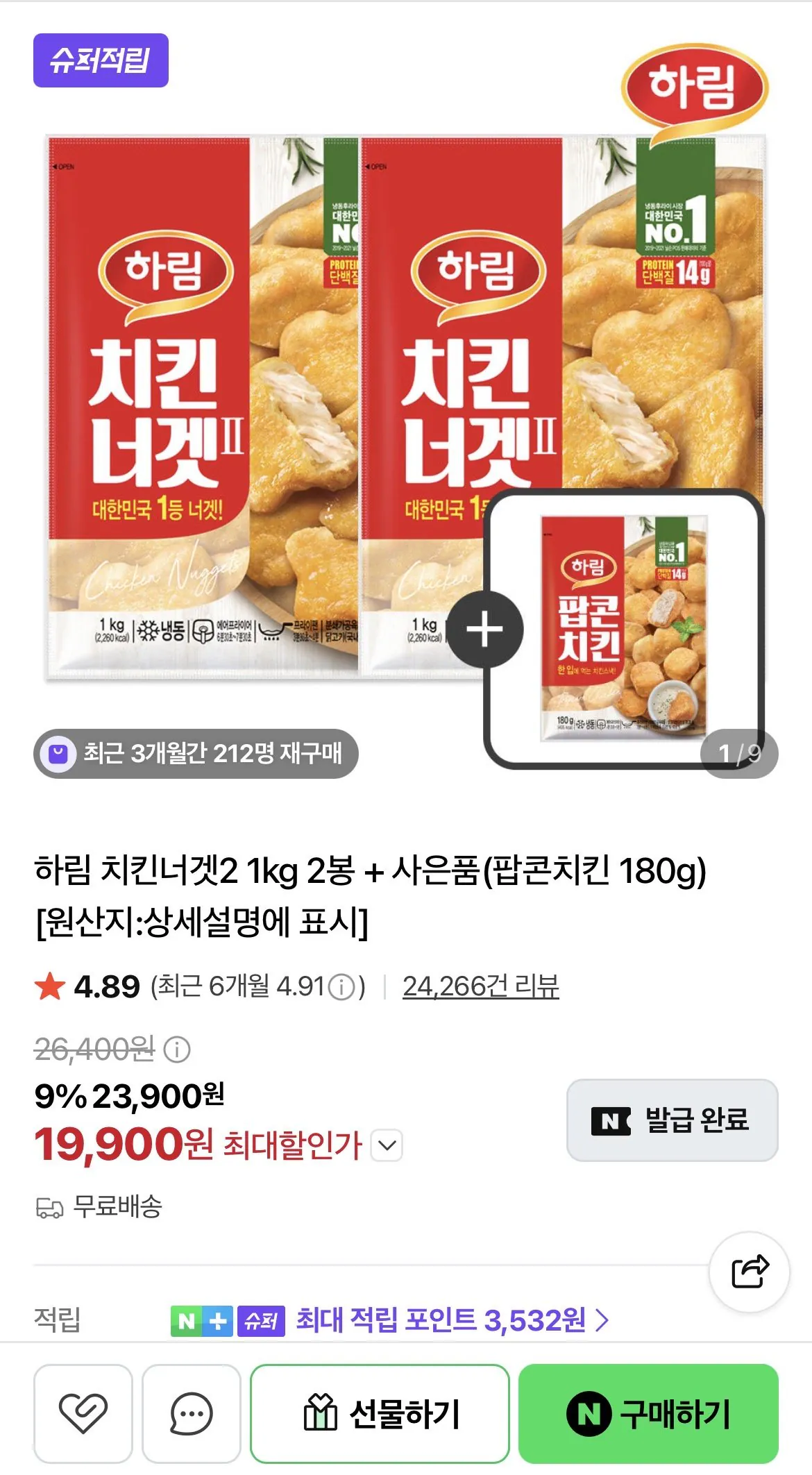Show info about the 26,400원 original price

click(177, 1050)
